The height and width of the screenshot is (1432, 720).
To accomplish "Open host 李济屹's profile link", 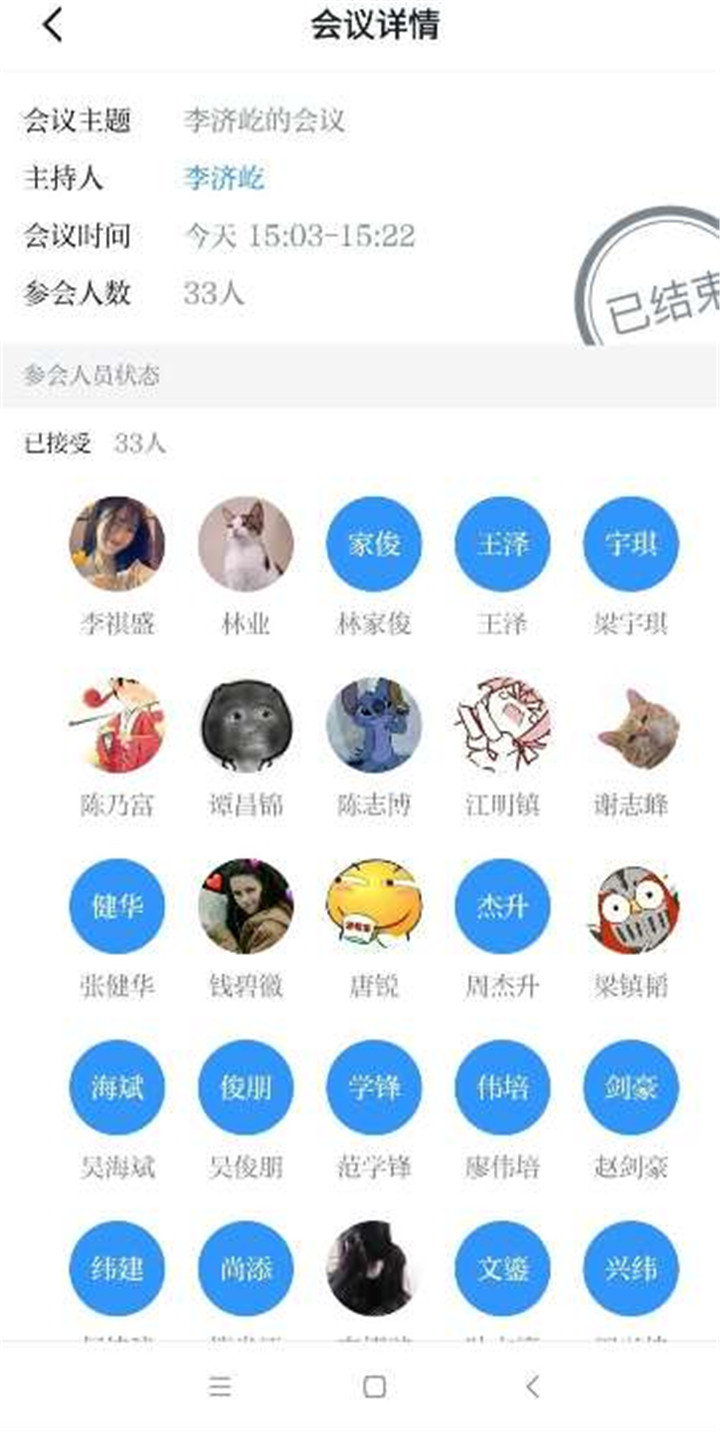I will [224, 179].
